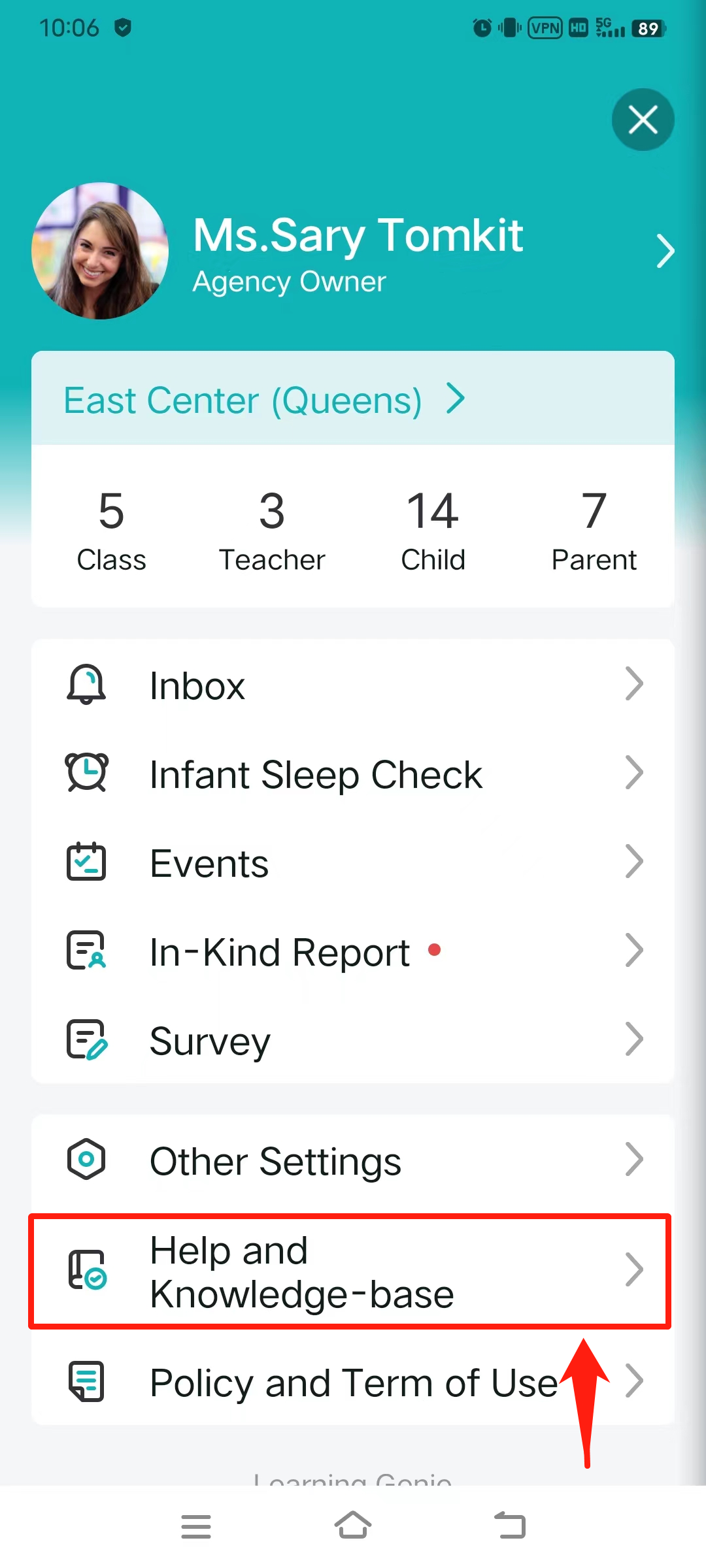Tap the system home button
The height and width of the screenshot is (1568, 706).
[x=353, y=1526]
